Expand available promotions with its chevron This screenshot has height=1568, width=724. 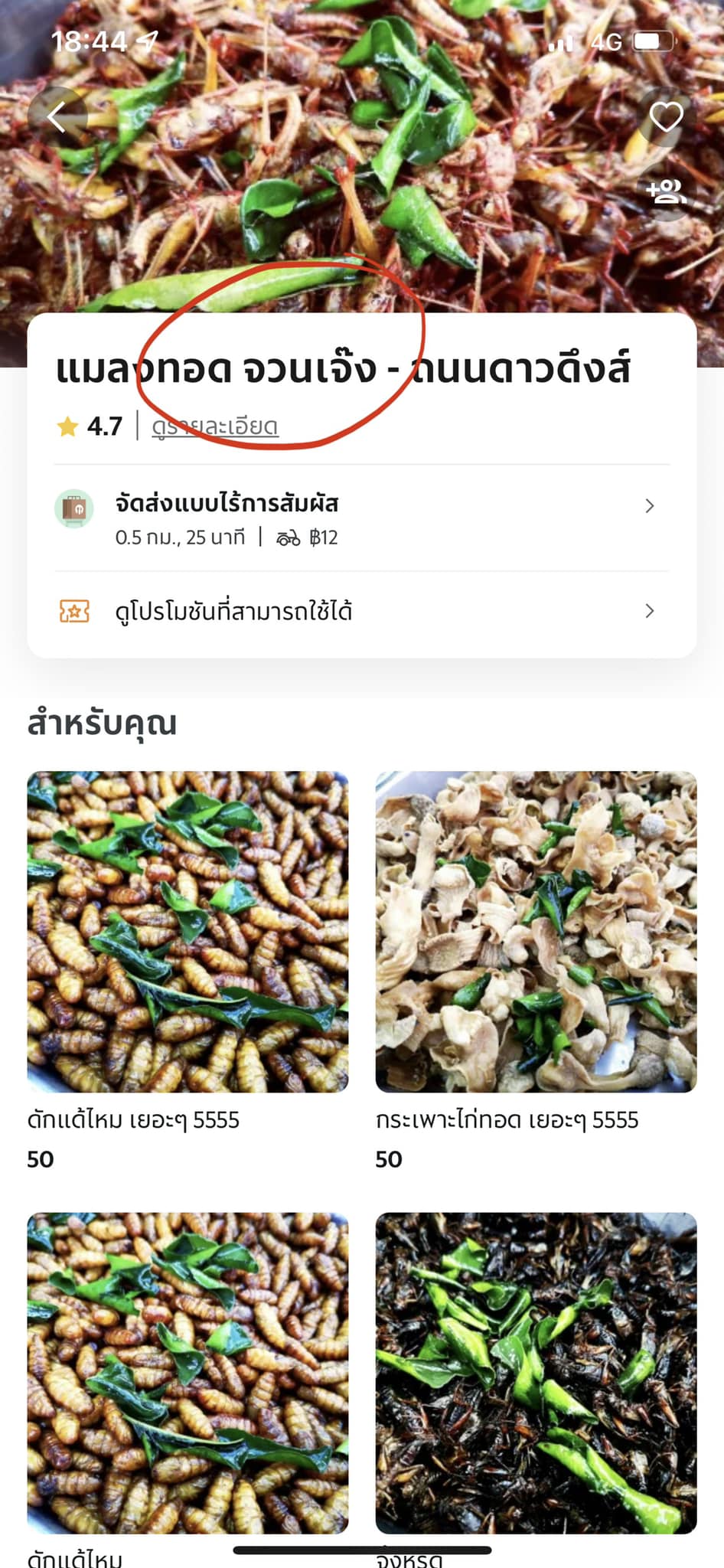(650, 611)
